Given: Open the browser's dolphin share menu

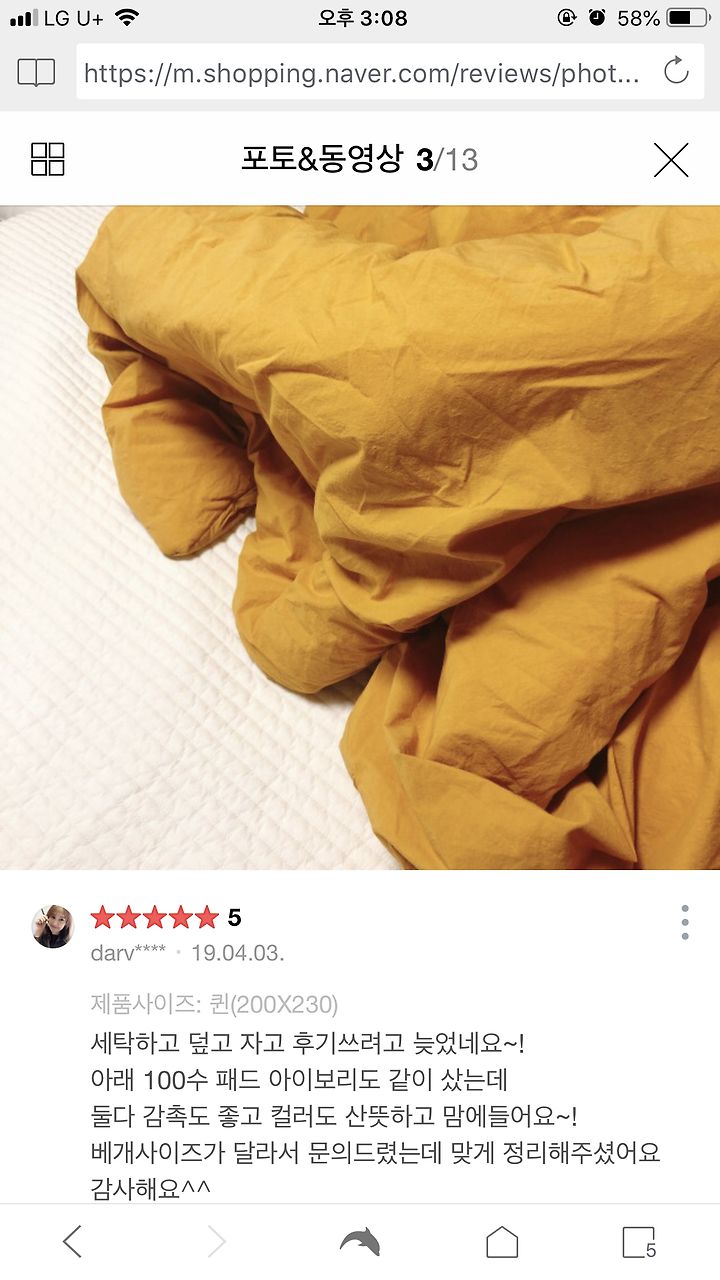Looking at the screenshot, I should [360, 1242].
